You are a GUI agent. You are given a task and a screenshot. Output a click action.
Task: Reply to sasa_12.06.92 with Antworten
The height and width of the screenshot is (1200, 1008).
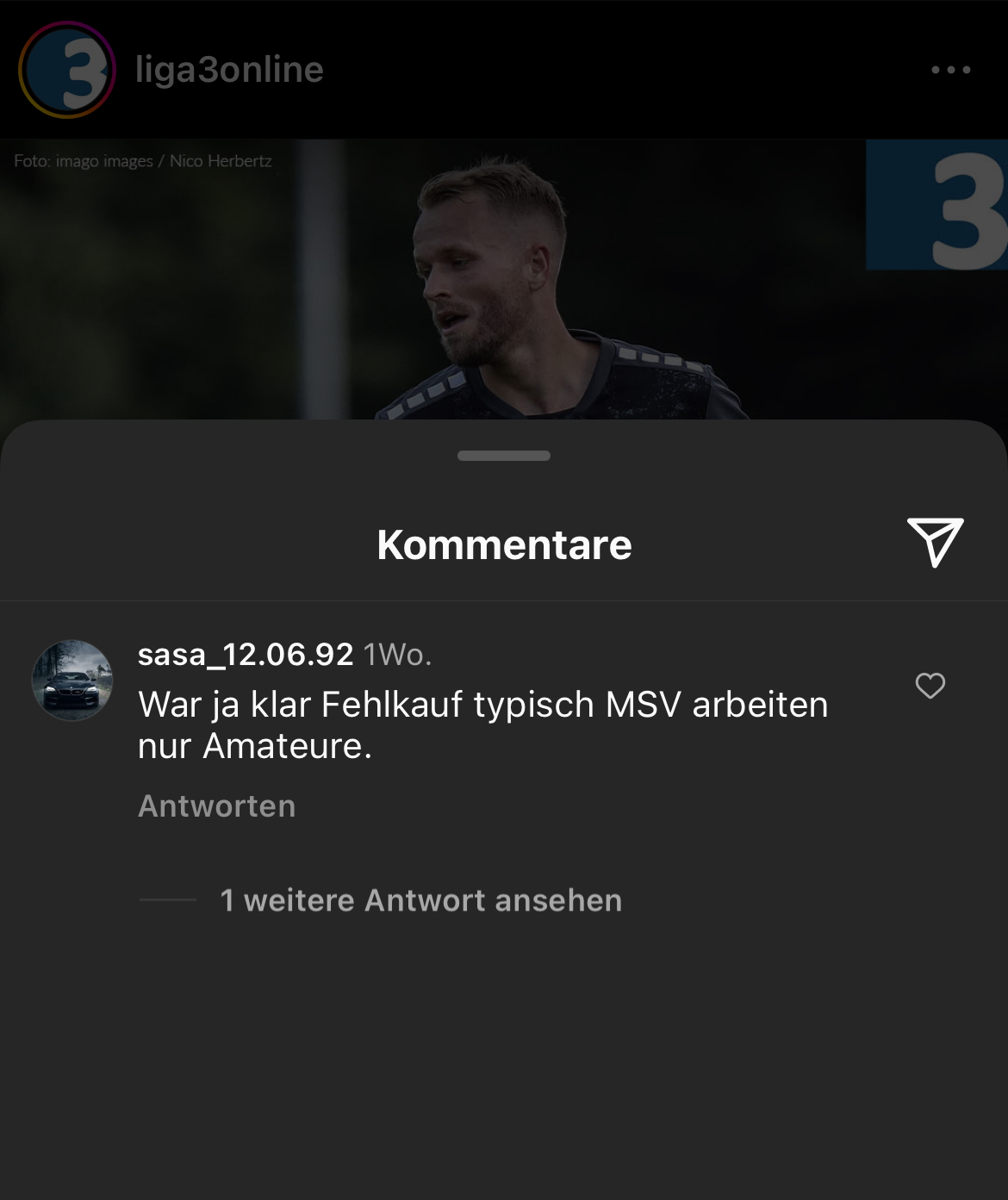click(x=217, y=806)
